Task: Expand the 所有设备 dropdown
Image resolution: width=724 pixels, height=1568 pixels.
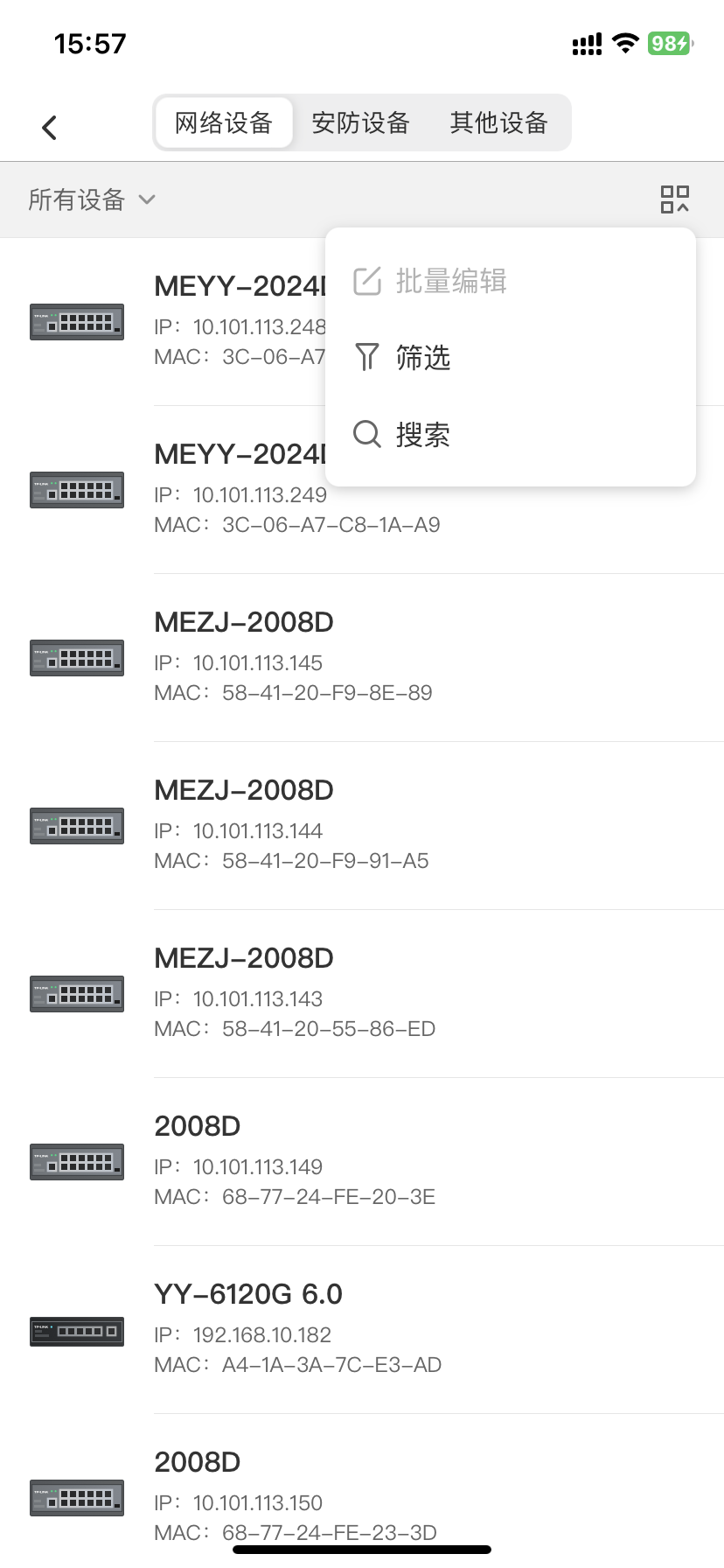Action: [x=92, y=199]
